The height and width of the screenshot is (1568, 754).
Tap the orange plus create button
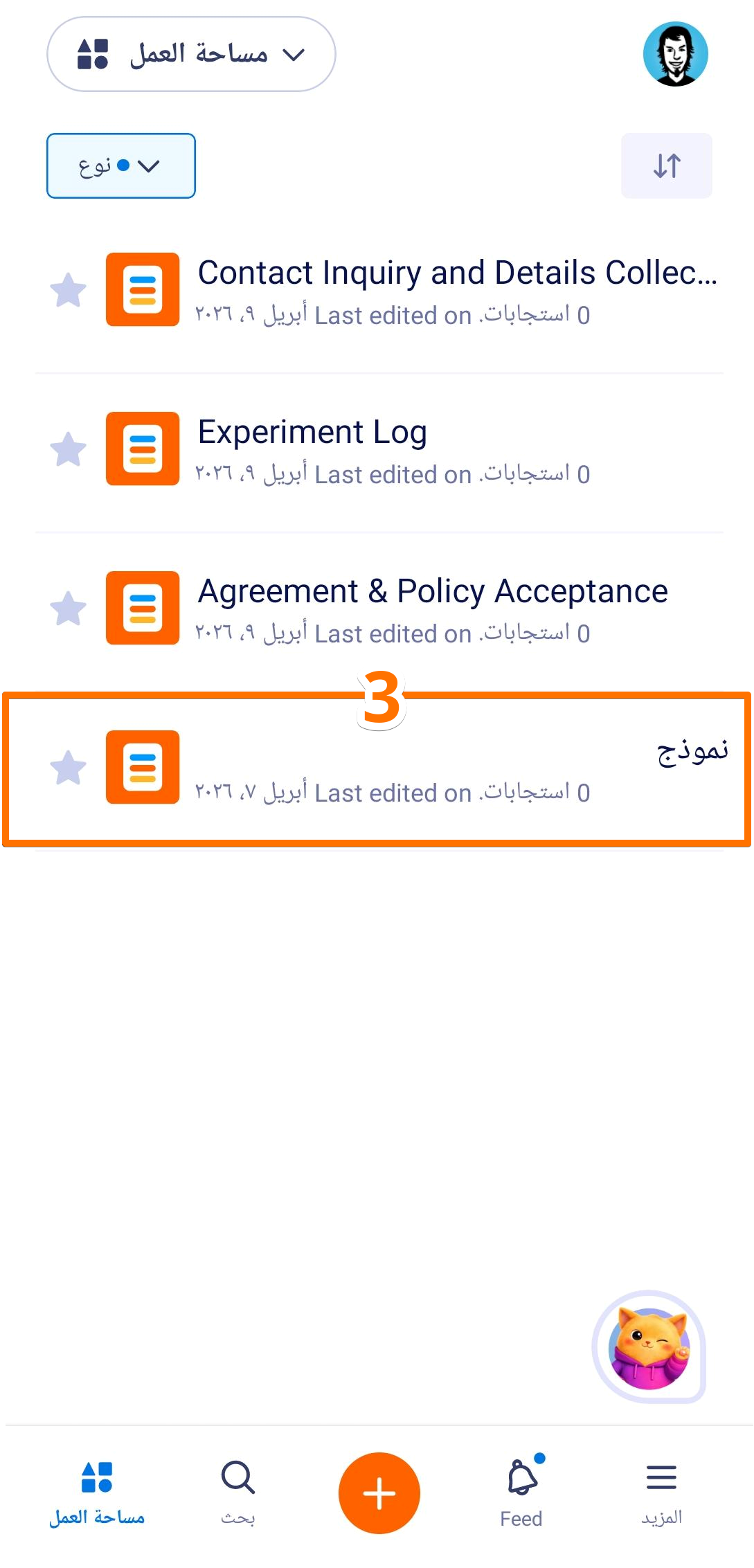click(x=379, y=1493)
